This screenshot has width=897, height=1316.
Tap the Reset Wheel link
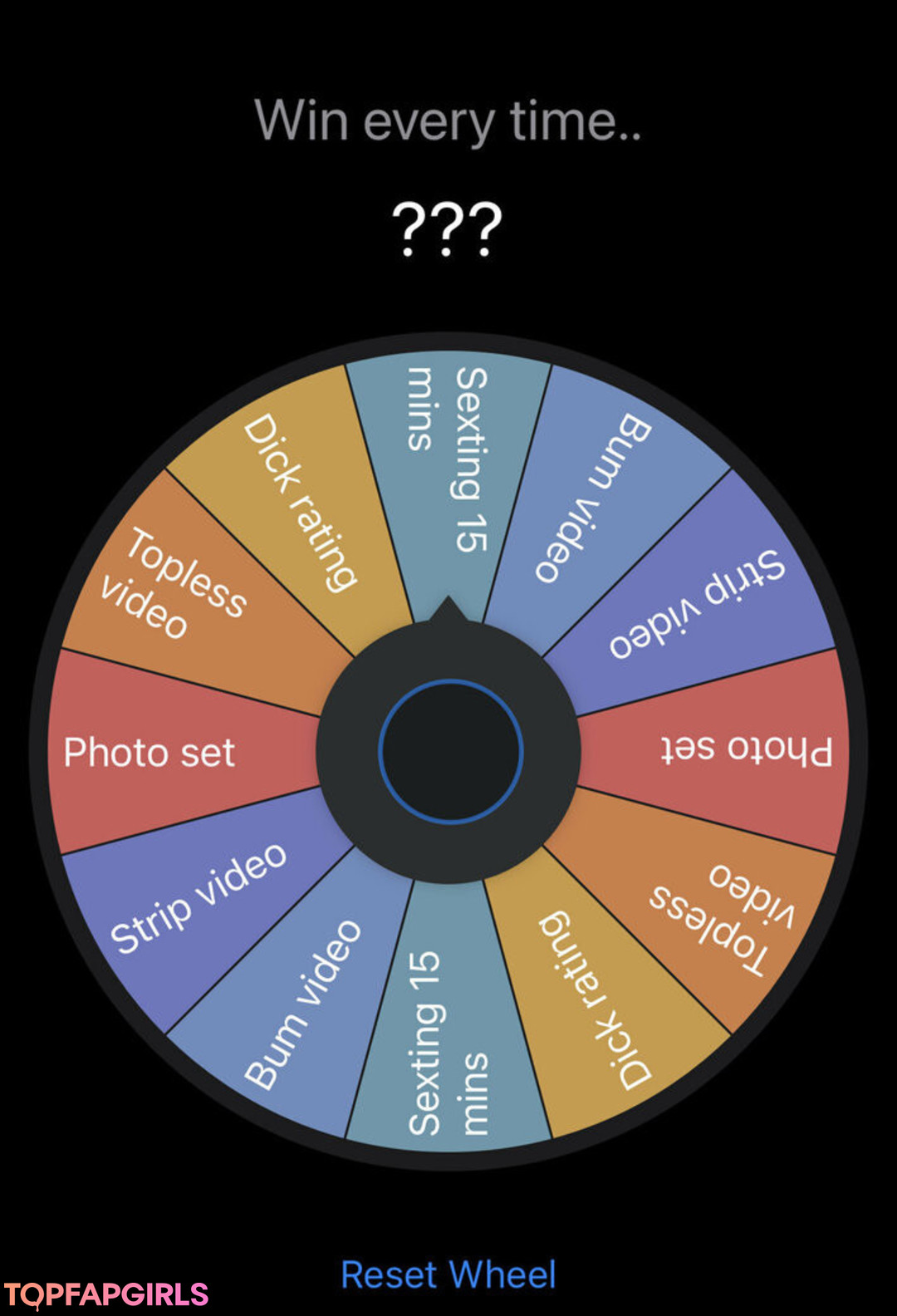click(x=448, y=1274)
